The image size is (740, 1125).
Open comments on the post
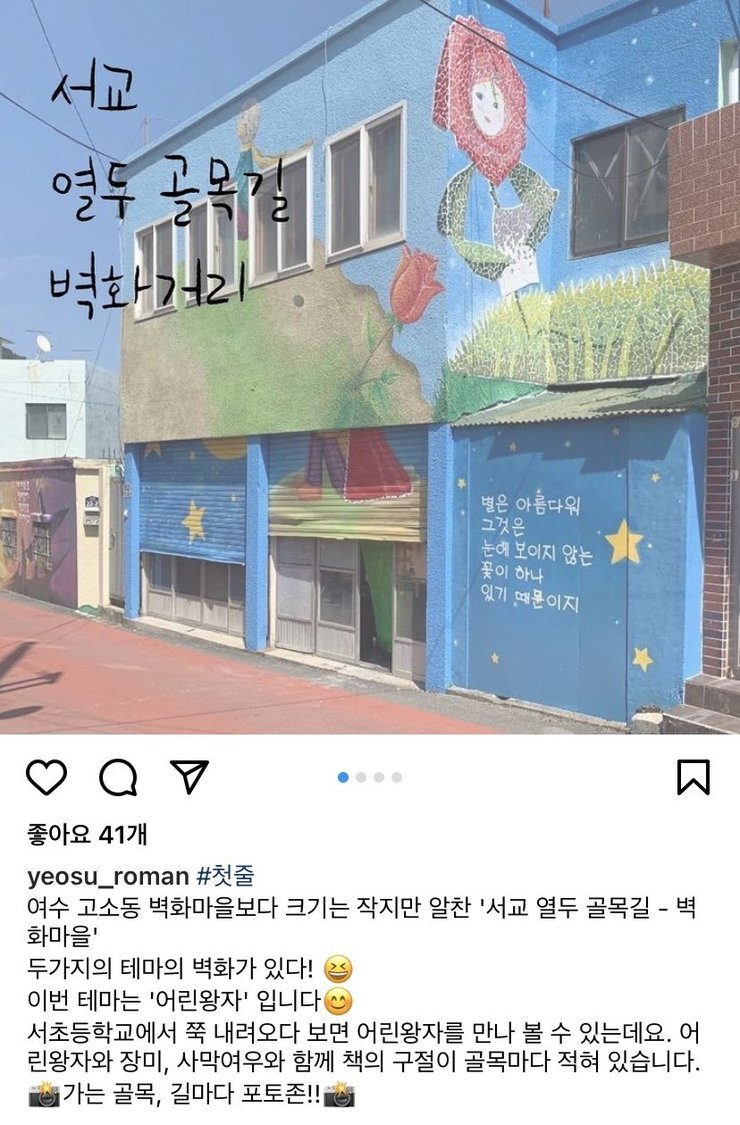[118, 777]
